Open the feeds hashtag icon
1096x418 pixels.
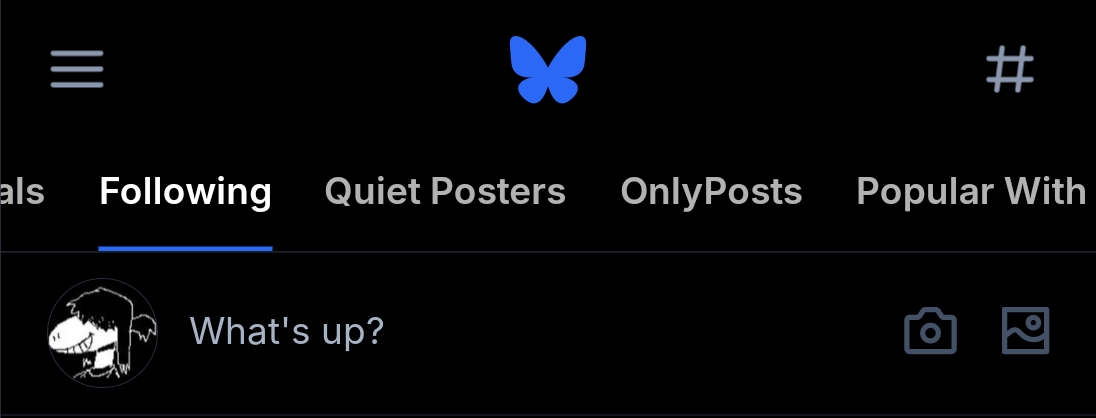click(1009, 70)
